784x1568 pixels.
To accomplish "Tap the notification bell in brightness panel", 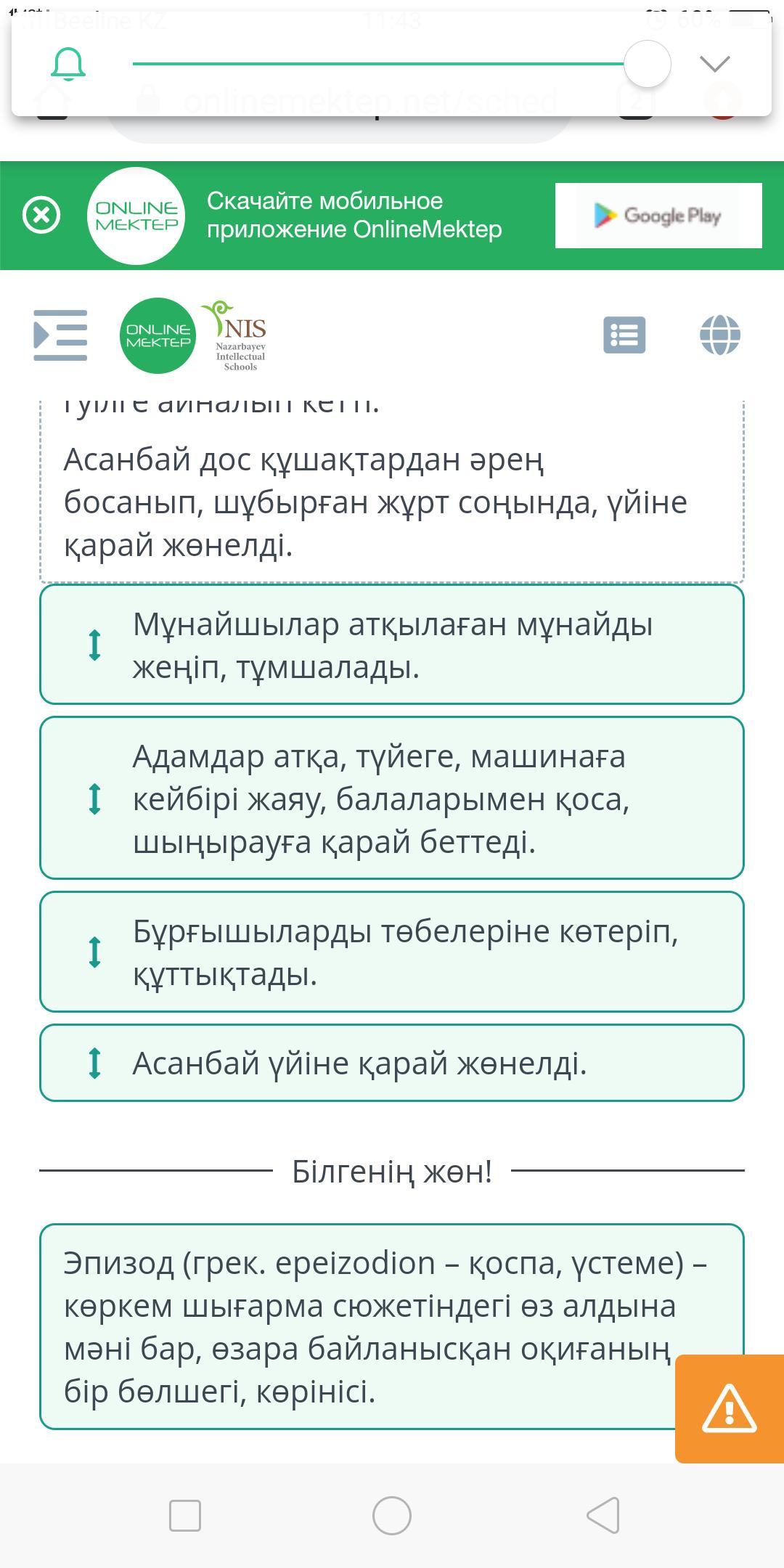I will (x=68, y=64).
